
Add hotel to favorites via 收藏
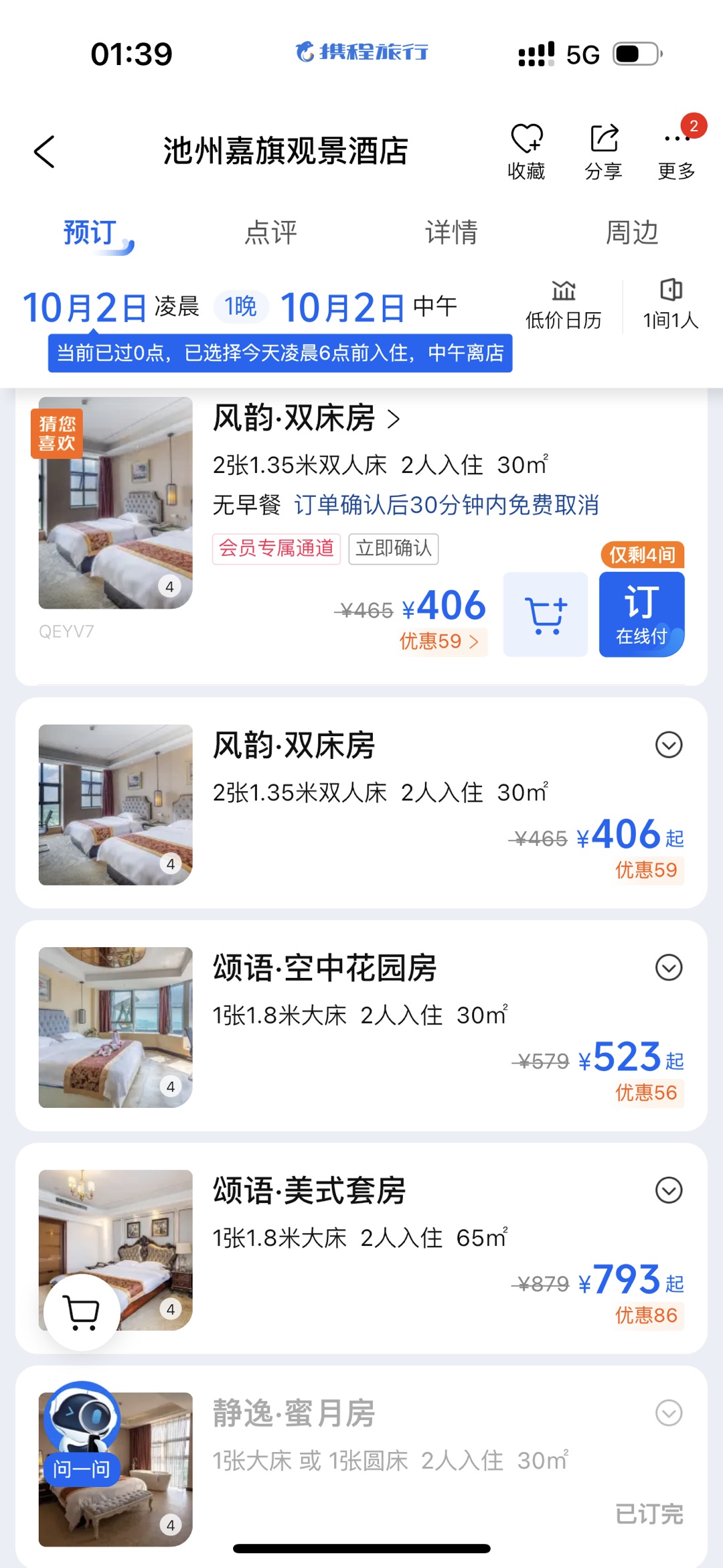[526, 151]
